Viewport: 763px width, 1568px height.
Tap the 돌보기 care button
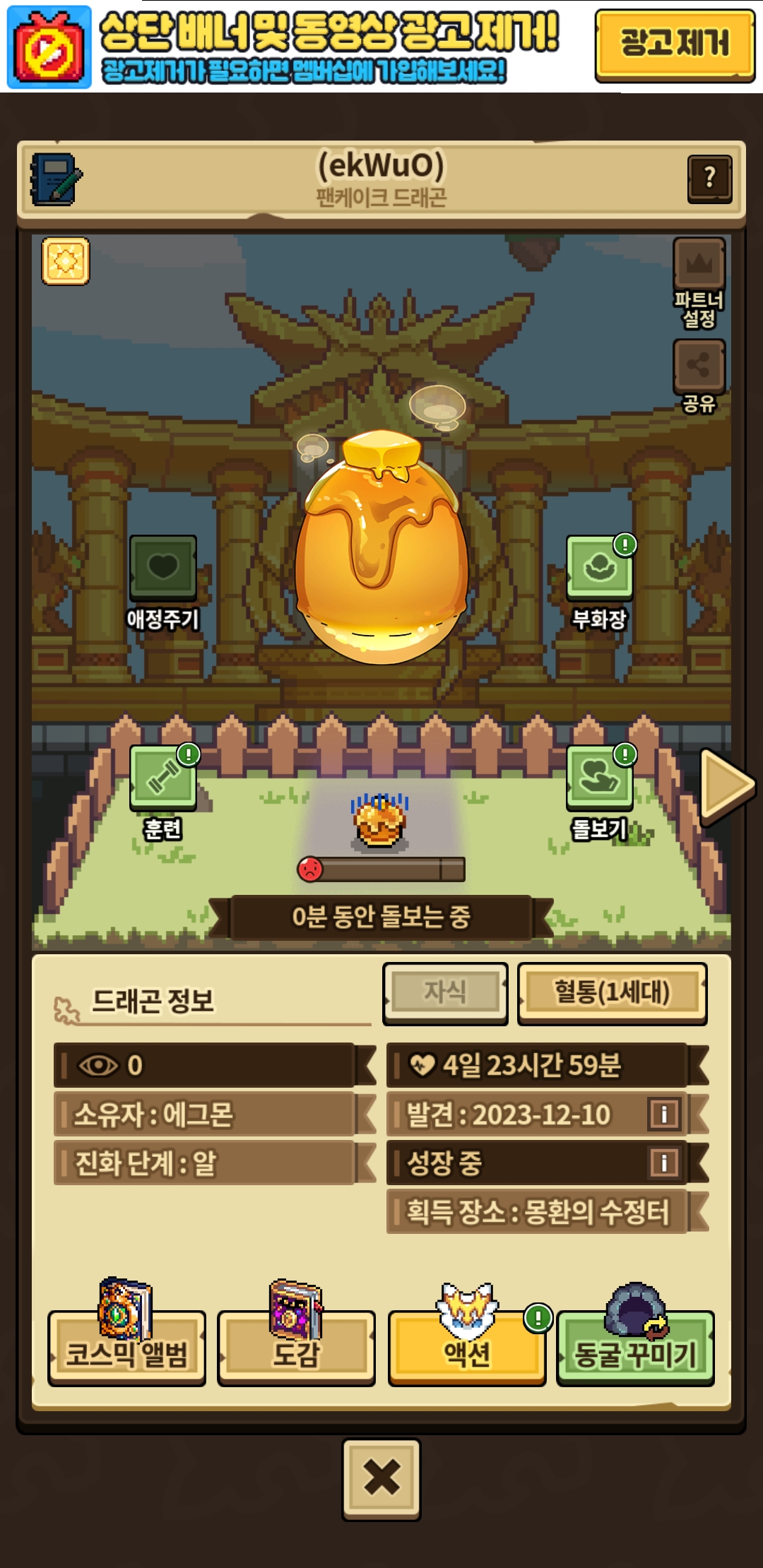coord(599,778)
